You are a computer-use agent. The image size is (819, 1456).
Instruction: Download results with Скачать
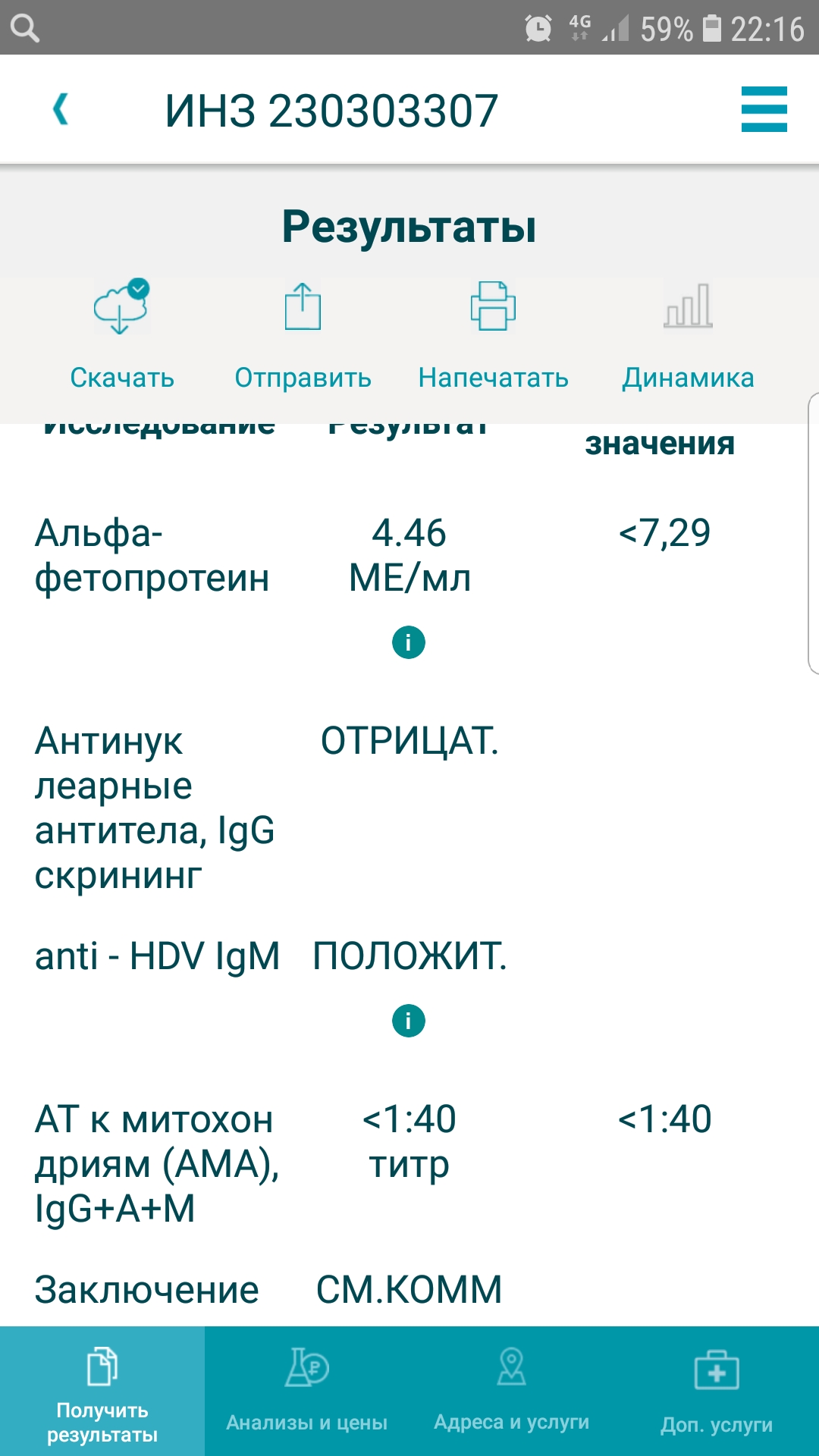(x=121, y=334)
